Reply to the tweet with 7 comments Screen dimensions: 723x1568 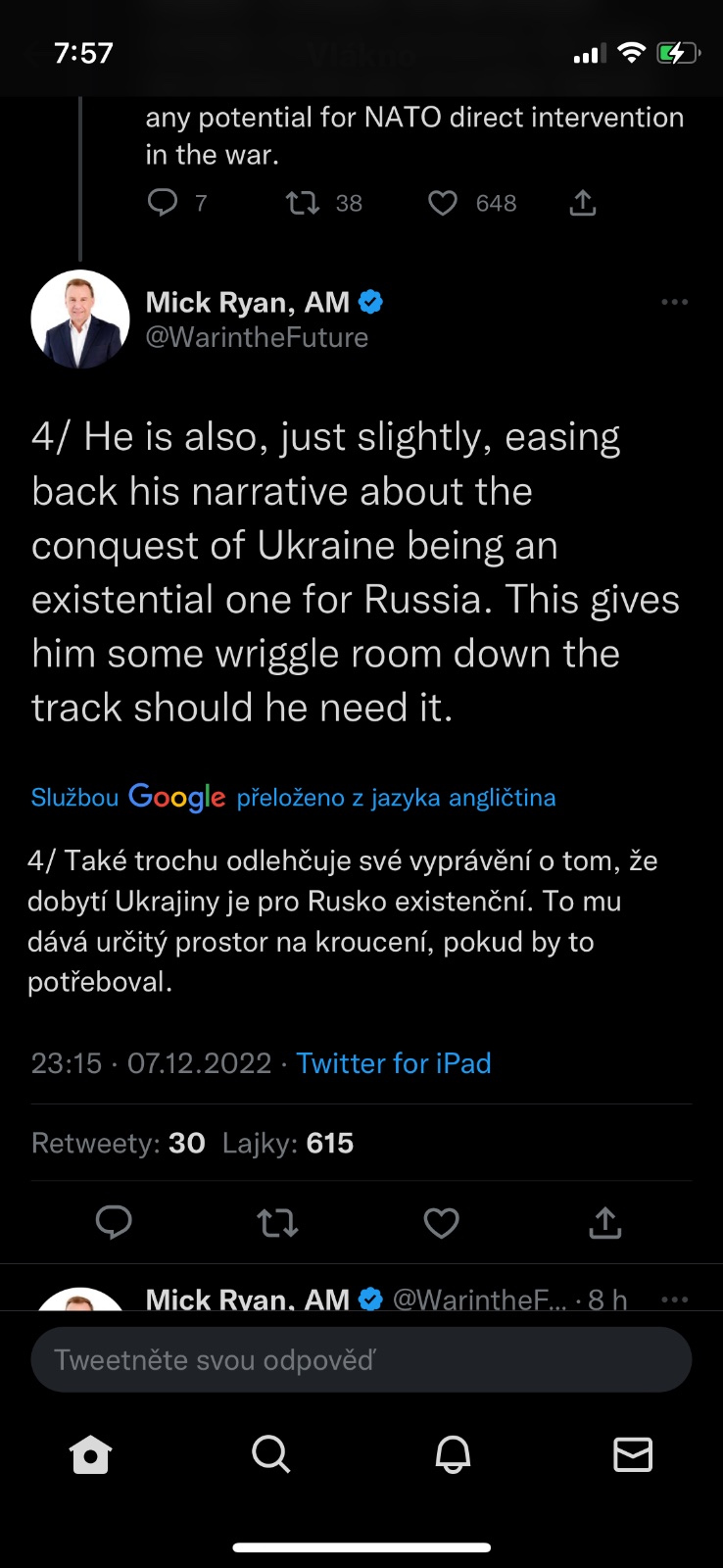pos(163,203)
